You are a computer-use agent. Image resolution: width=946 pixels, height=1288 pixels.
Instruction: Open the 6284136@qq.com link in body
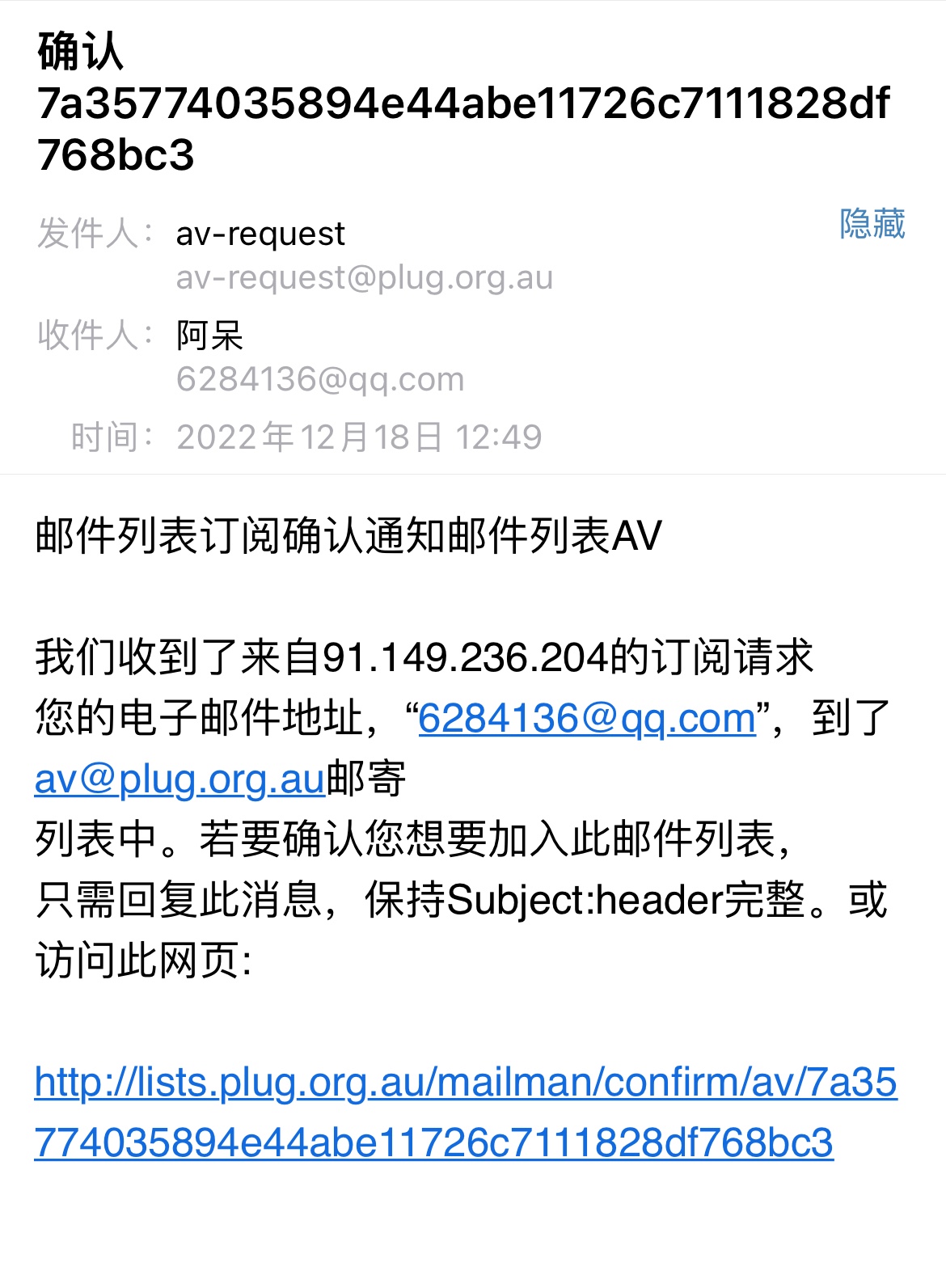click(586, 719)
